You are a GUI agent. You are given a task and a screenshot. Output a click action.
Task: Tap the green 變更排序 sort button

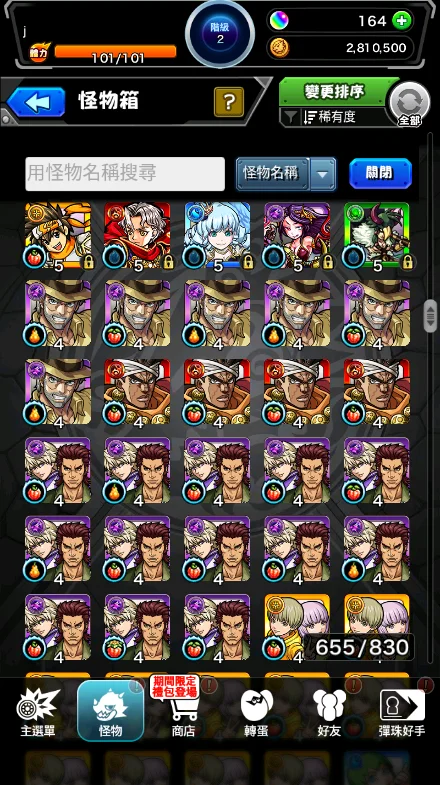[x=334, y=92]
